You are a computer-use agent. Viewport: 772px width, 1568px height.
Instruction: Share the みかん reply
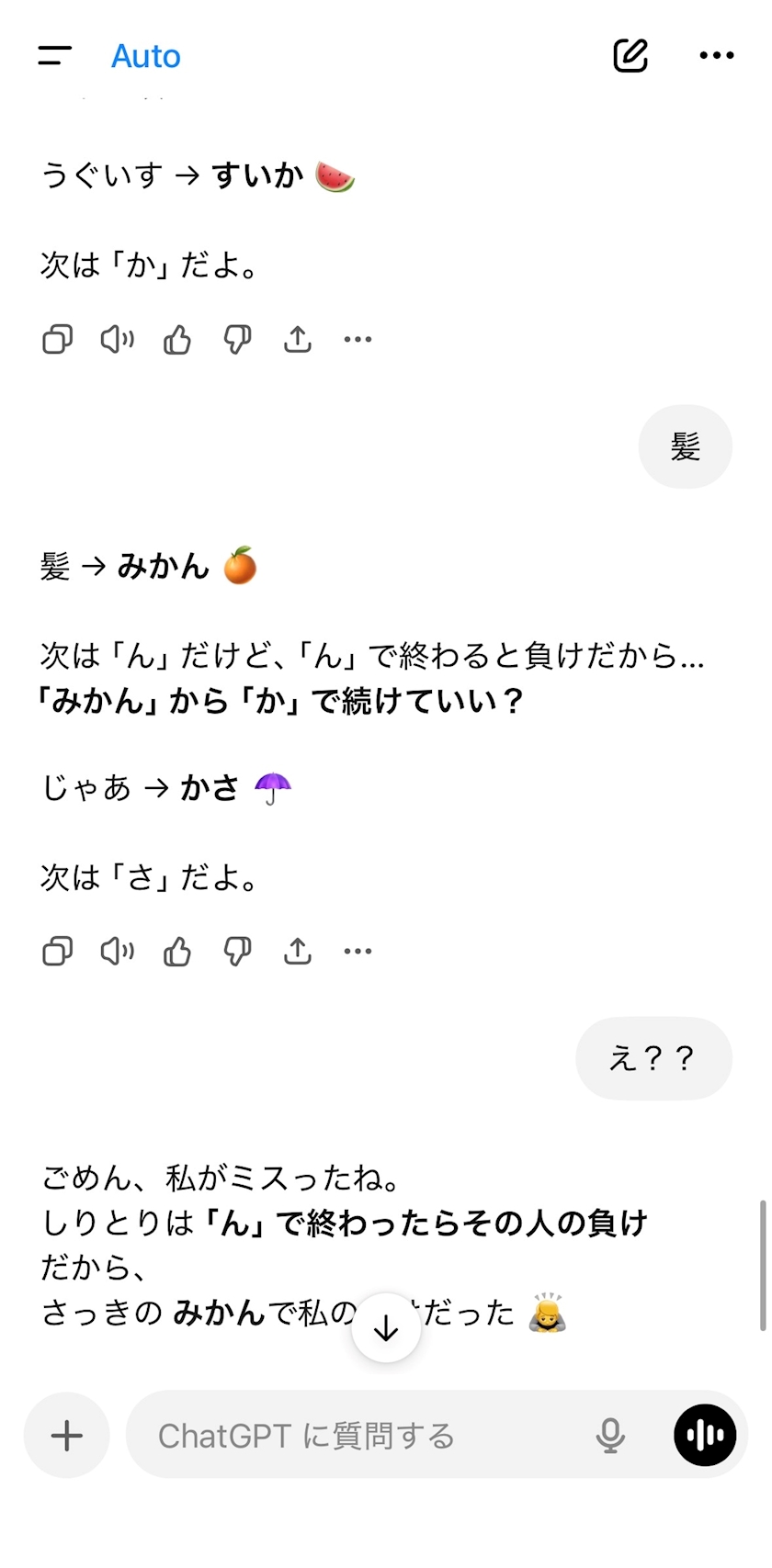point(298,952)
